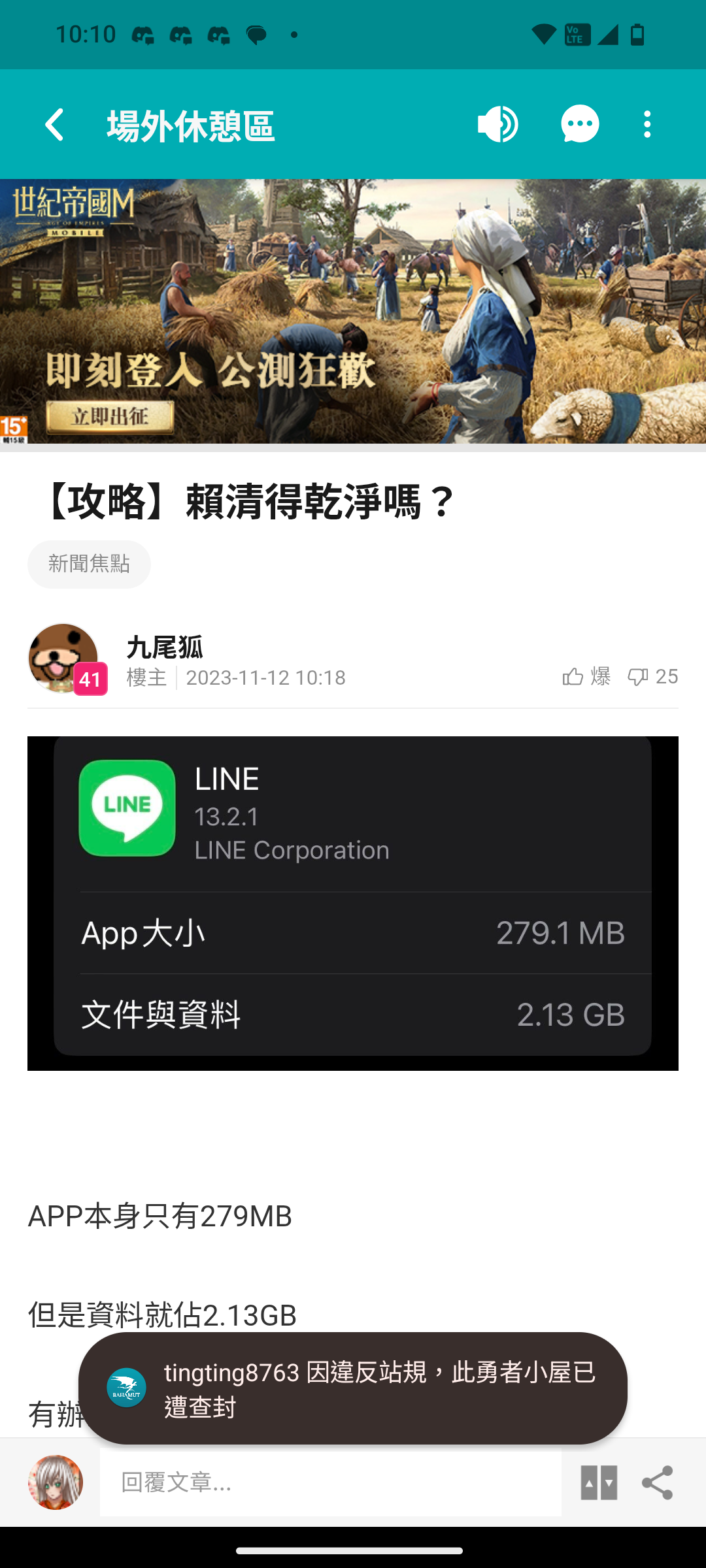Open the overflow menu

point(647,124)
